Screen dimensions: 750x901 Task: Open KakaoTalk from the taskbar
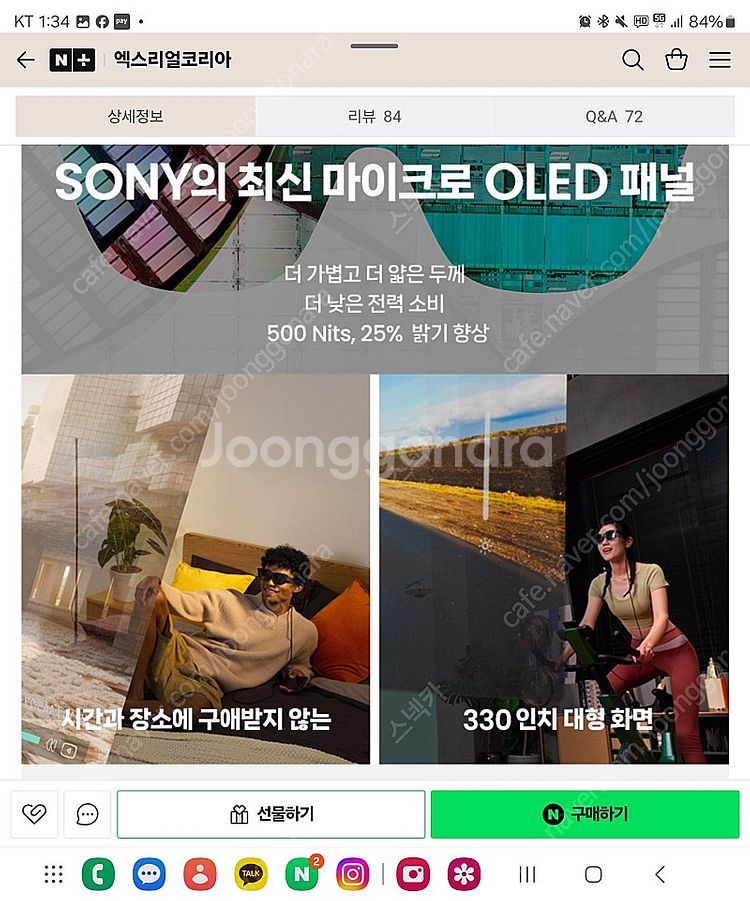coord(251,875)
